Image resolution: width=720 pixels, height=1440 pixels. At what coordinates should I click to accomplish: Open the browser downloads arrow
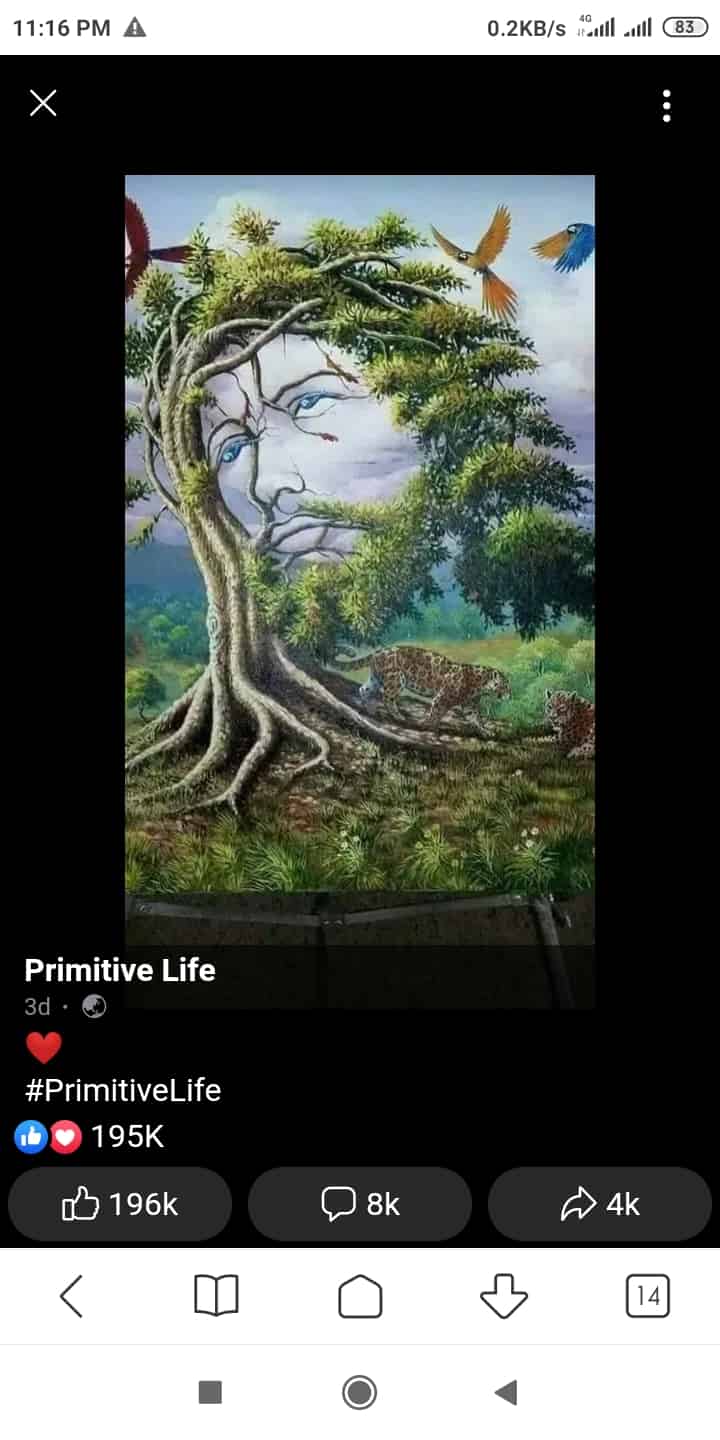click(x=504, y=1297)
